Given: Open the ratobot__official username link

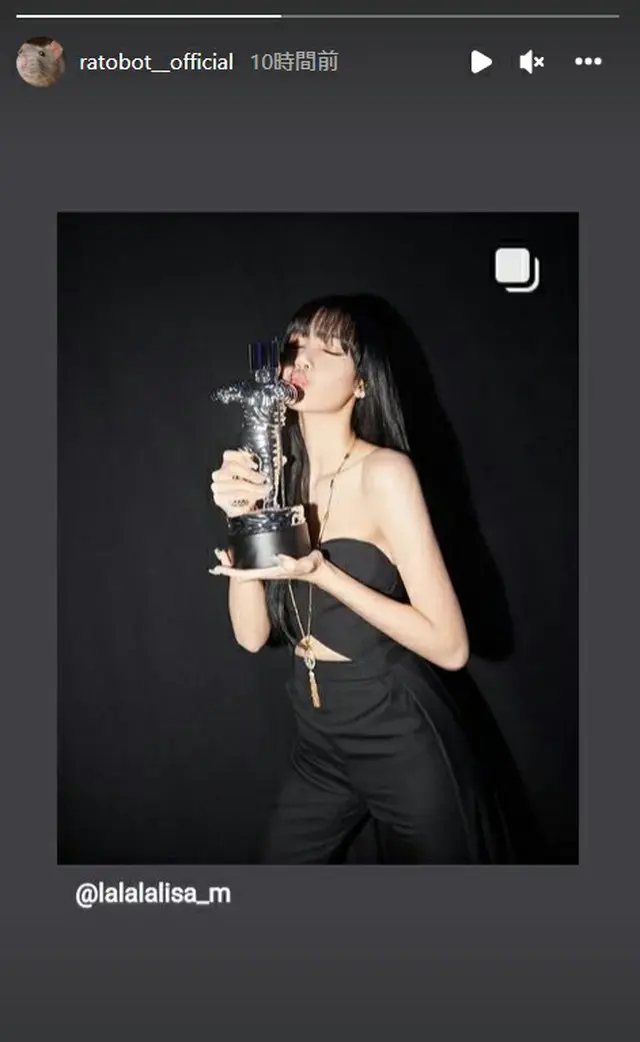Looking at the screenshot, I should pyautogui.click(x=156, y=62).
